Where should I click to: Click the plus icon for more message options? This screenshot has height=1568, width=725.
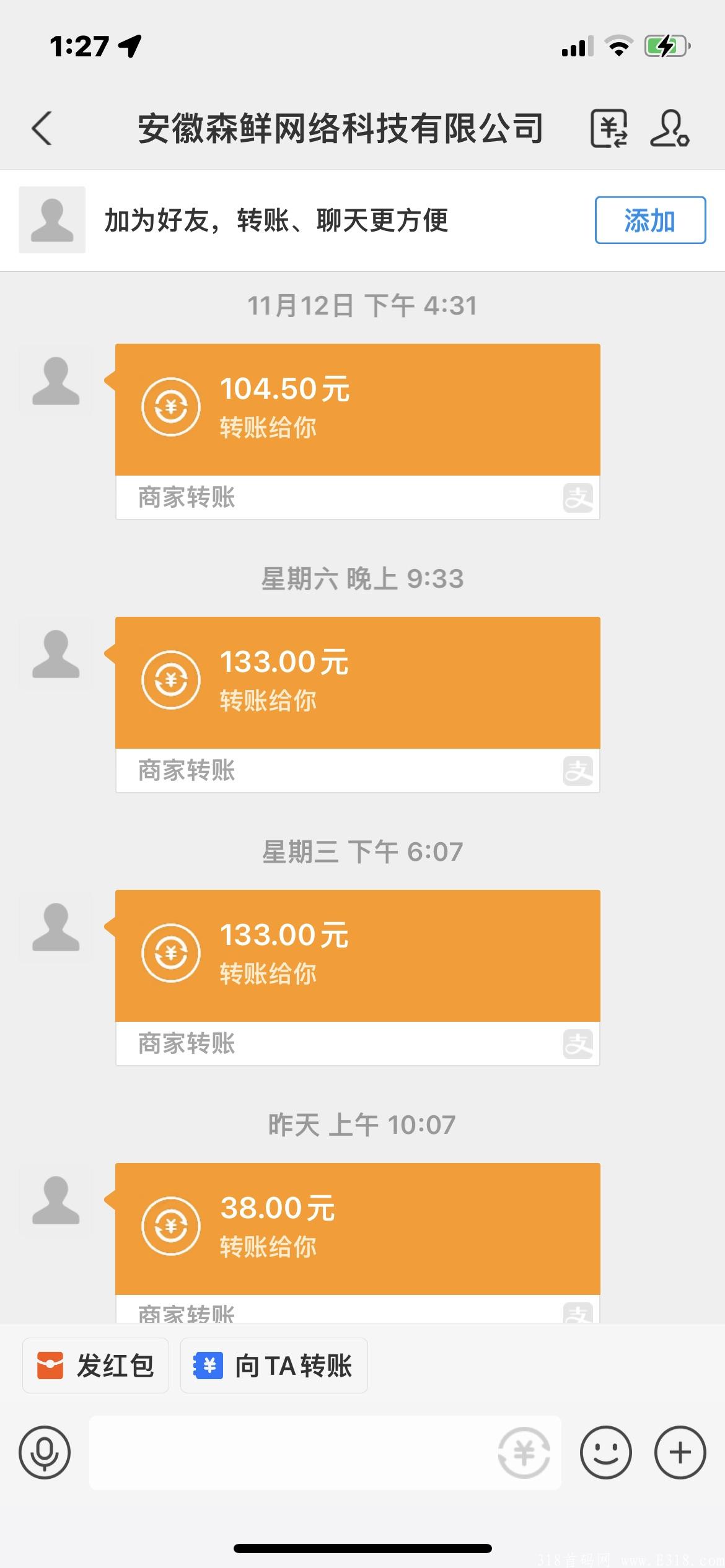[680, 1452]
